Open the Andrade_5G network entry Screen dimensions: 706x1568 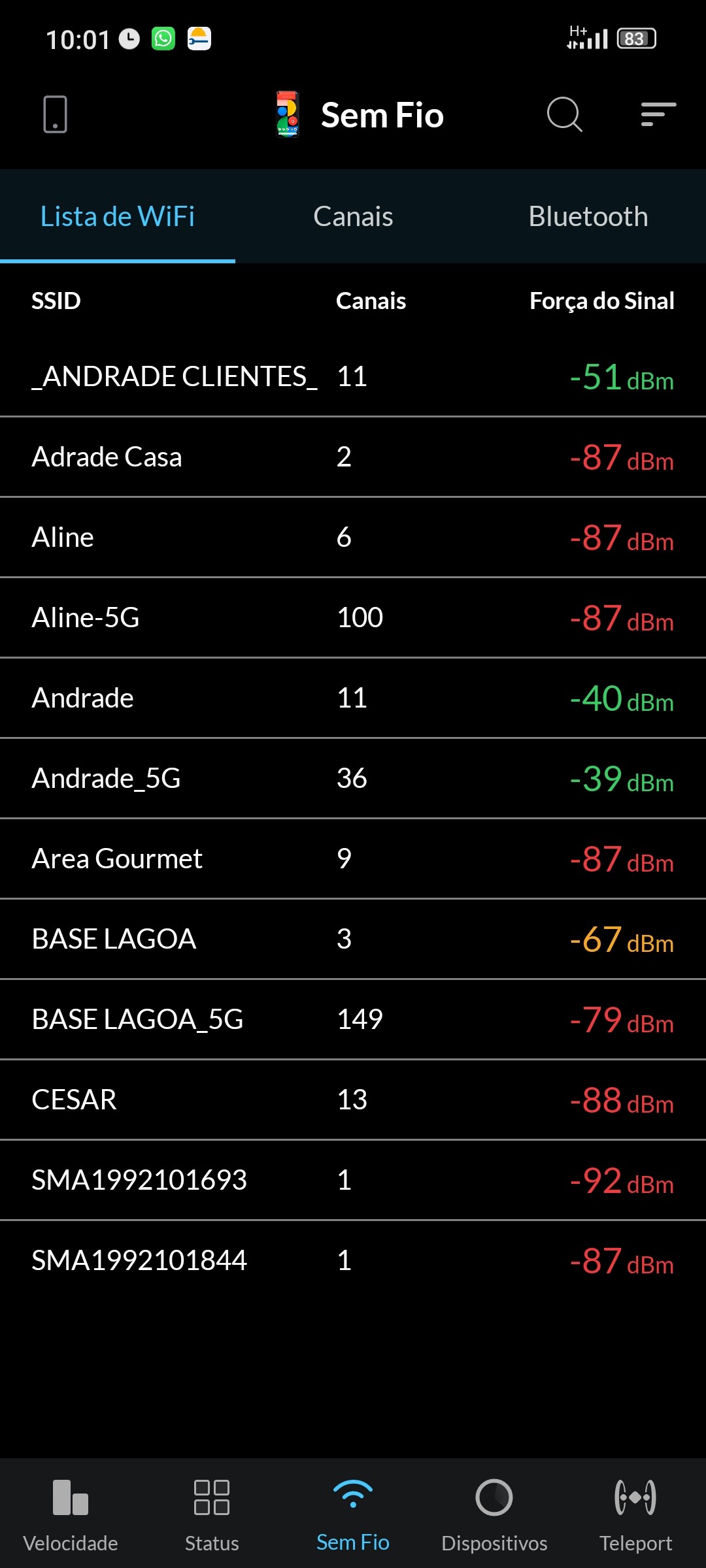[x=353, y=779]
